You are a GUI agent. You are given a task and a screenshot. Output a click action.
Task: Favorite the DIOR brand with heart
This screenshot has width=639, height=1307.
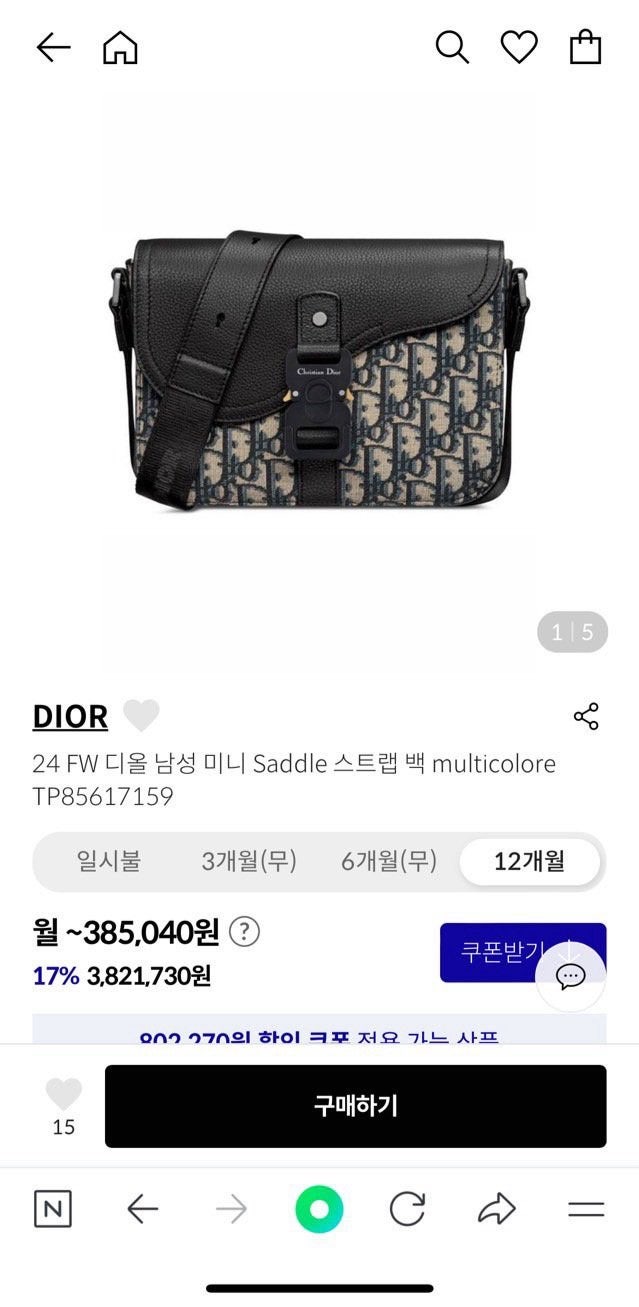pyautogui.click(x=141, y=716)
